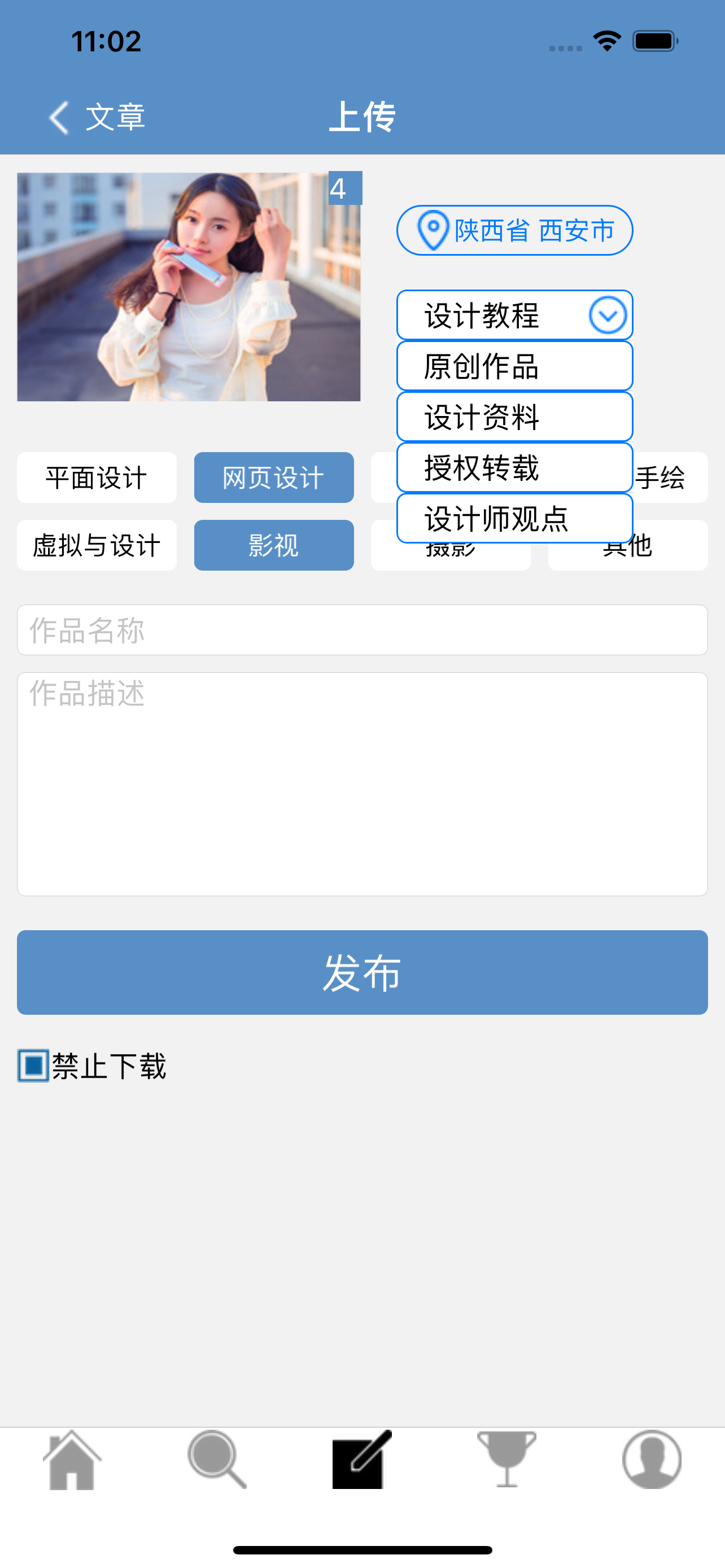
Task: Select 设计师观点 option
Action: pyautogui.click(x=514, y=519)
